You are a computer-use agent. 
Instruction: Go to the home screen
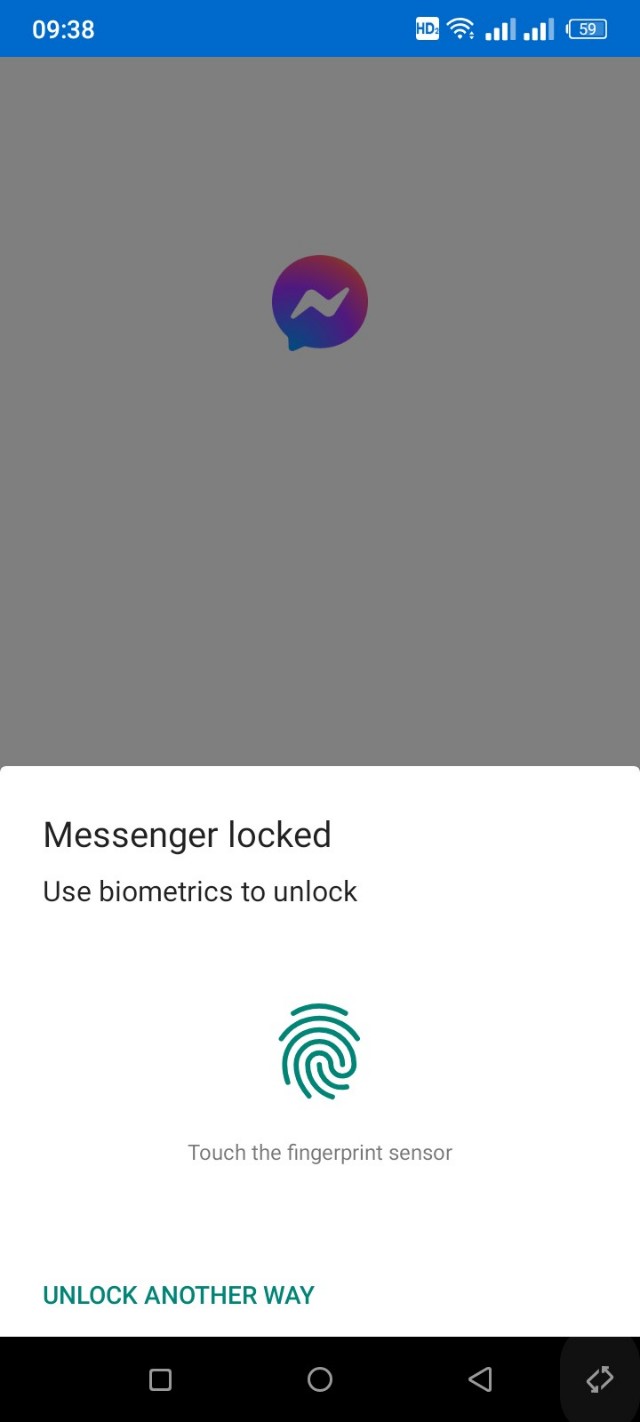pyautogui.click(x=320, y=1380)
